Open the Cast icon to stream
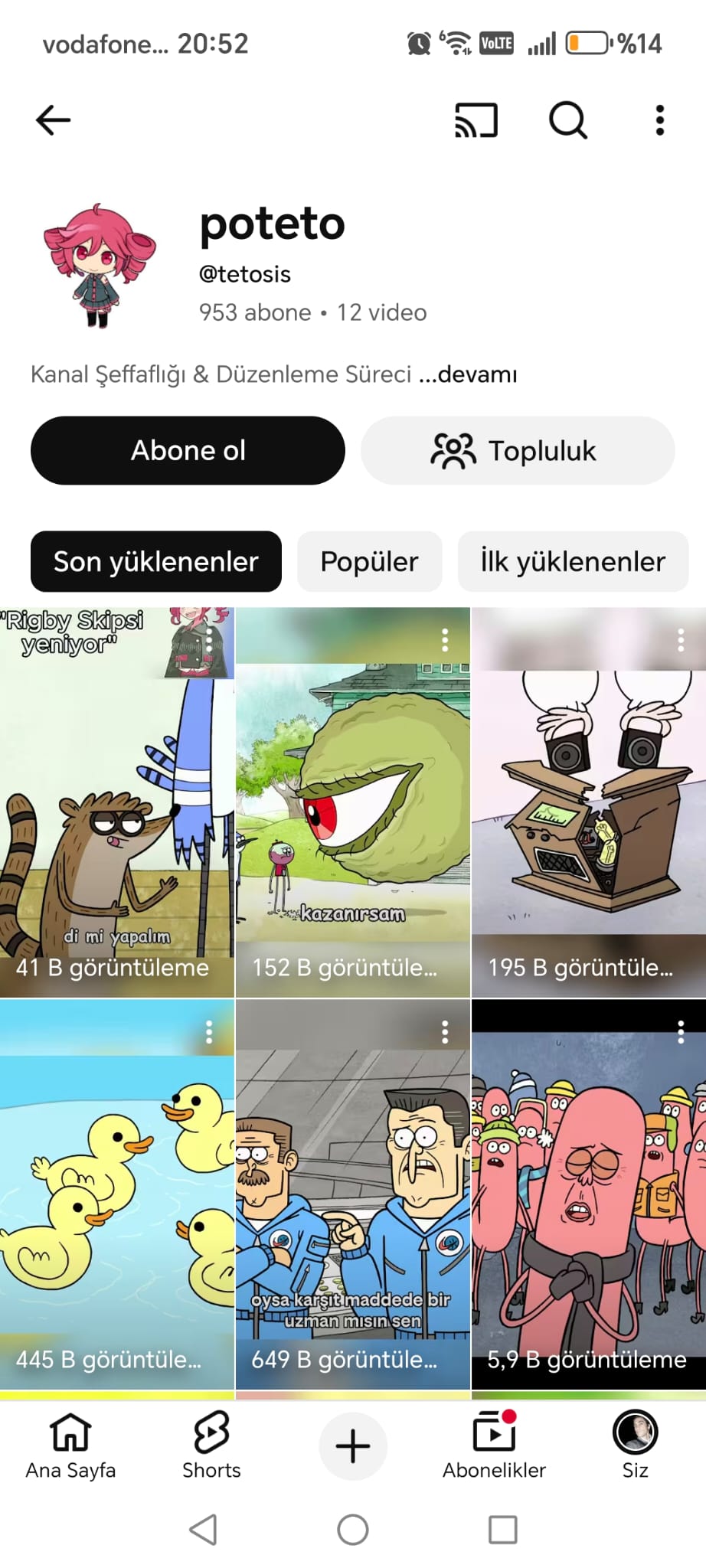This screenshot has height=1568, width=706. [x=476, y=120]
